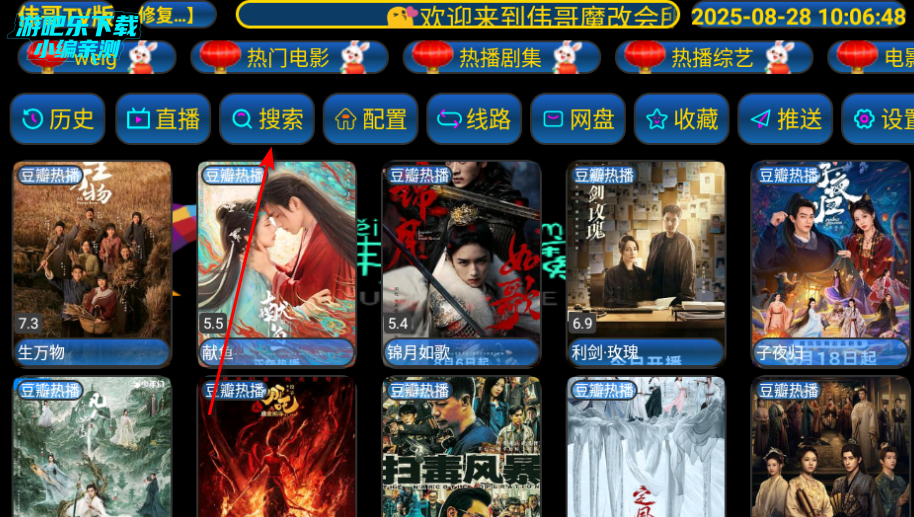914x517 pixels.
Task: Open the 生万物 poster card
Action: [x=92, y=262]
